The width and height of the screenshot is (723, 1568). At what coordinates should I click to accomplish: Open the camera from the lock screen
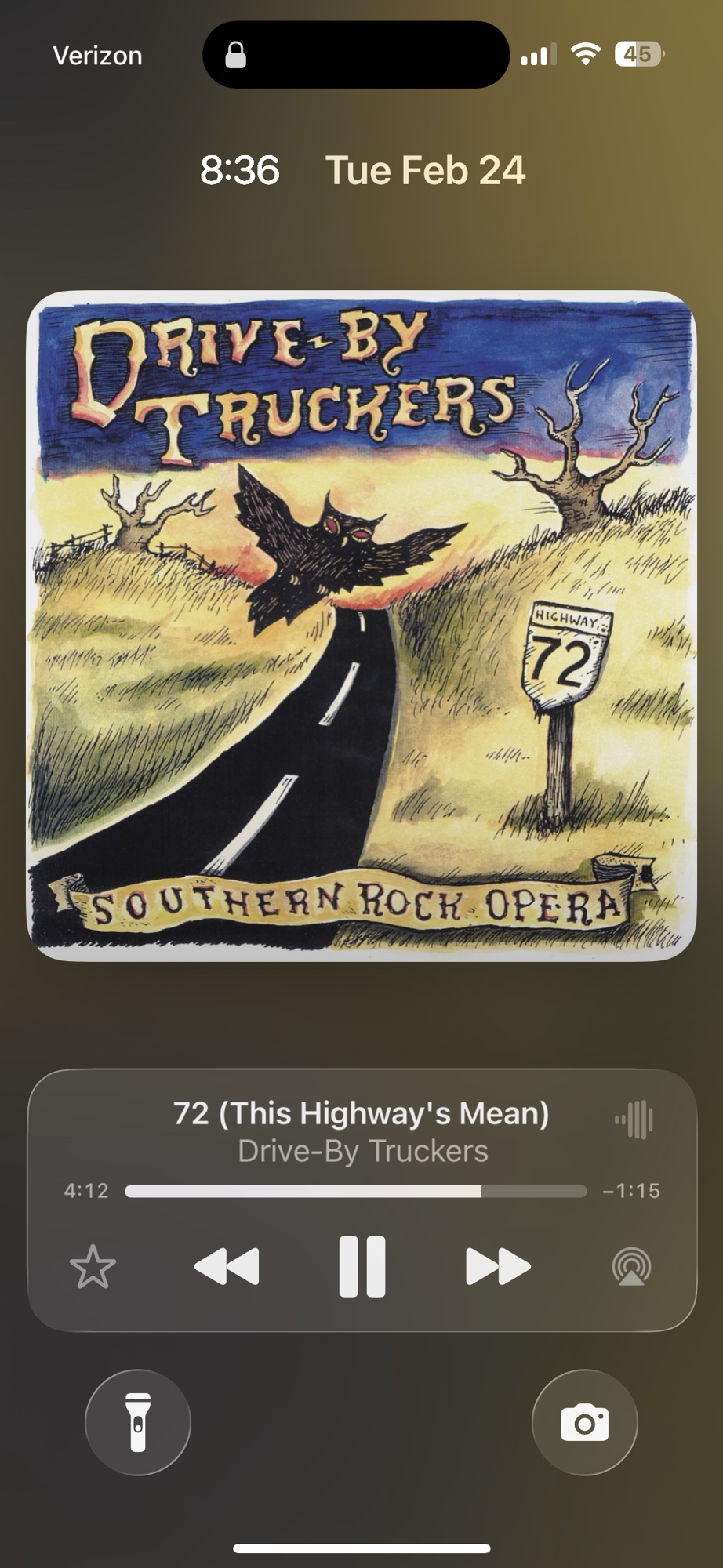click(x=584, y=1422)
